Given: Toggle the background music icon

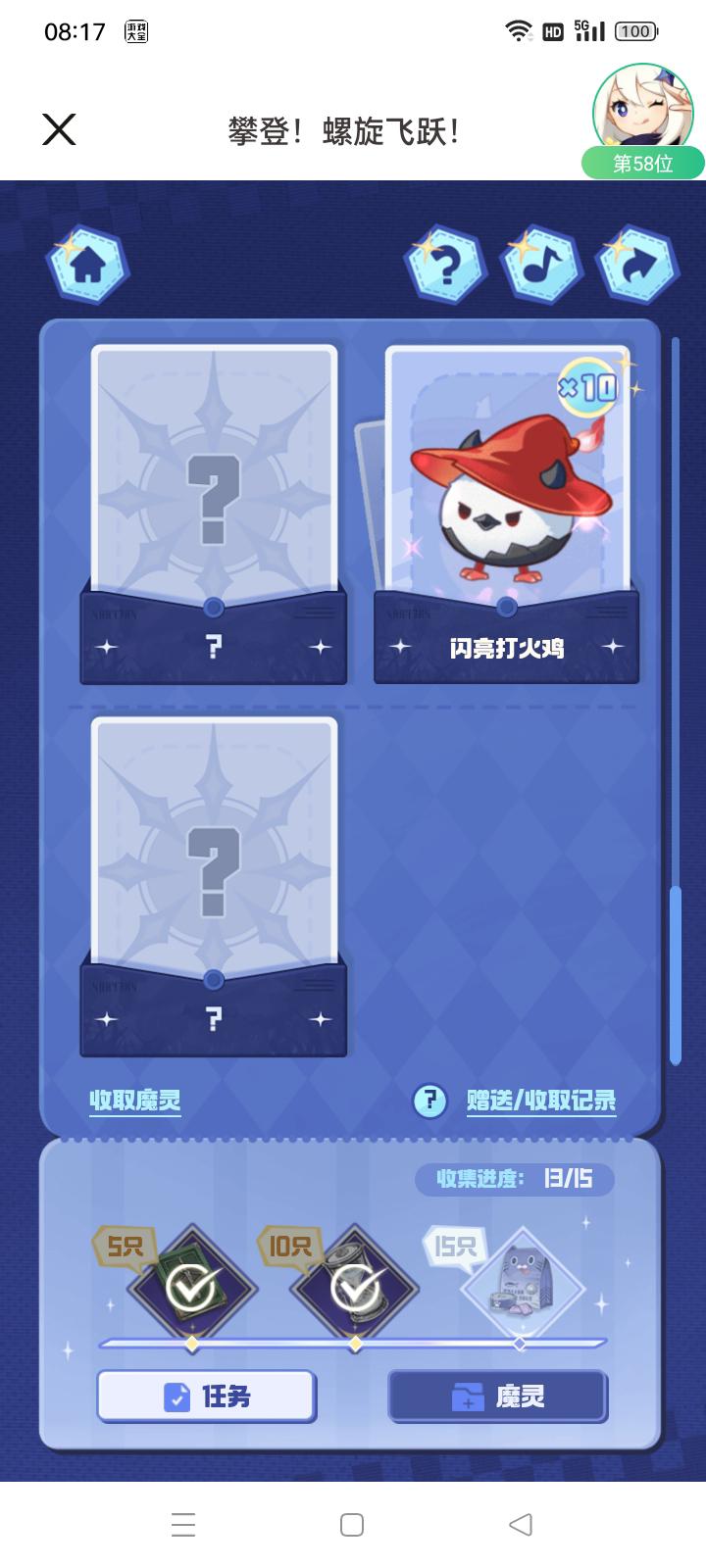Looking at the screenshot, I should coord(542,265).
